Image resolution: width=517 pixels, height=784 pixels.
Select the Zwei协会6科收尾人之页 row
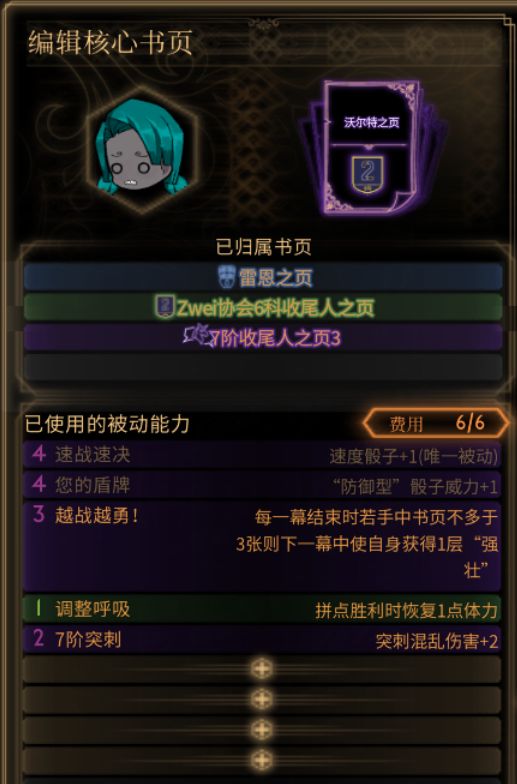click(263, 308)
